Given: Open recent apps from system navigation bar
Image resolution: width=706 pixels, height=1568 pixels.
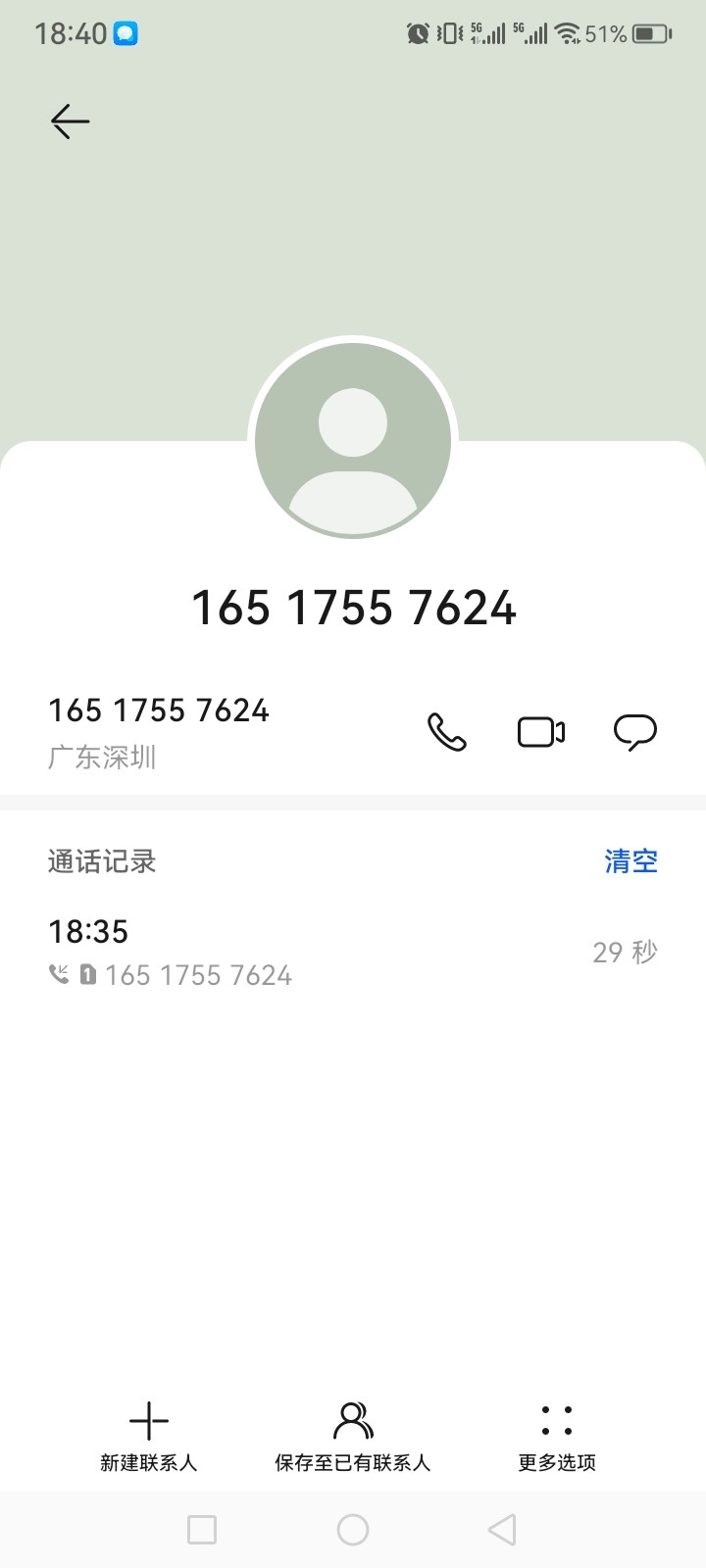Looking at the screenshot, I should point(202,1530).
